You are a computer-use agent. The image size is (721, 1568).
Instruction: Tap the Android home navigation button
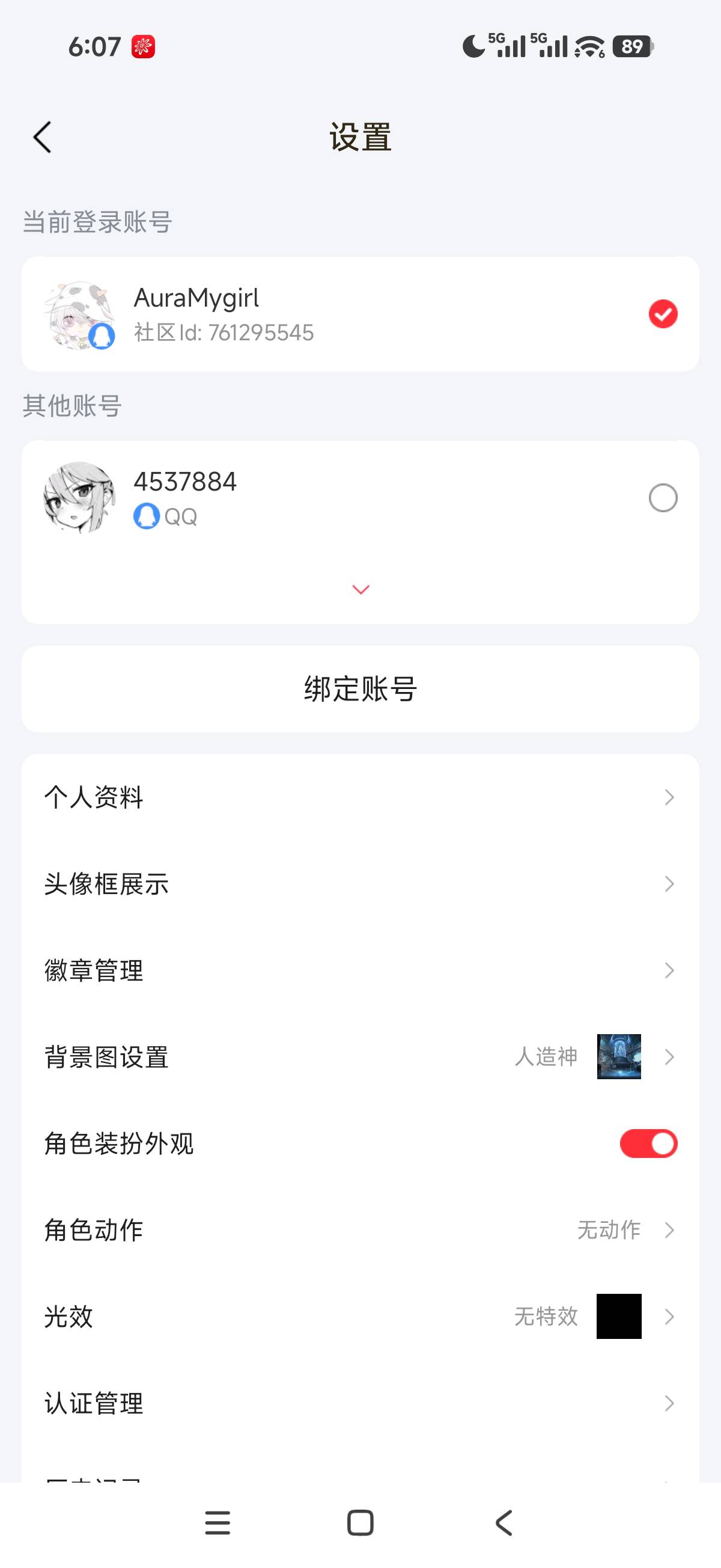click(x=360, y=1522)
